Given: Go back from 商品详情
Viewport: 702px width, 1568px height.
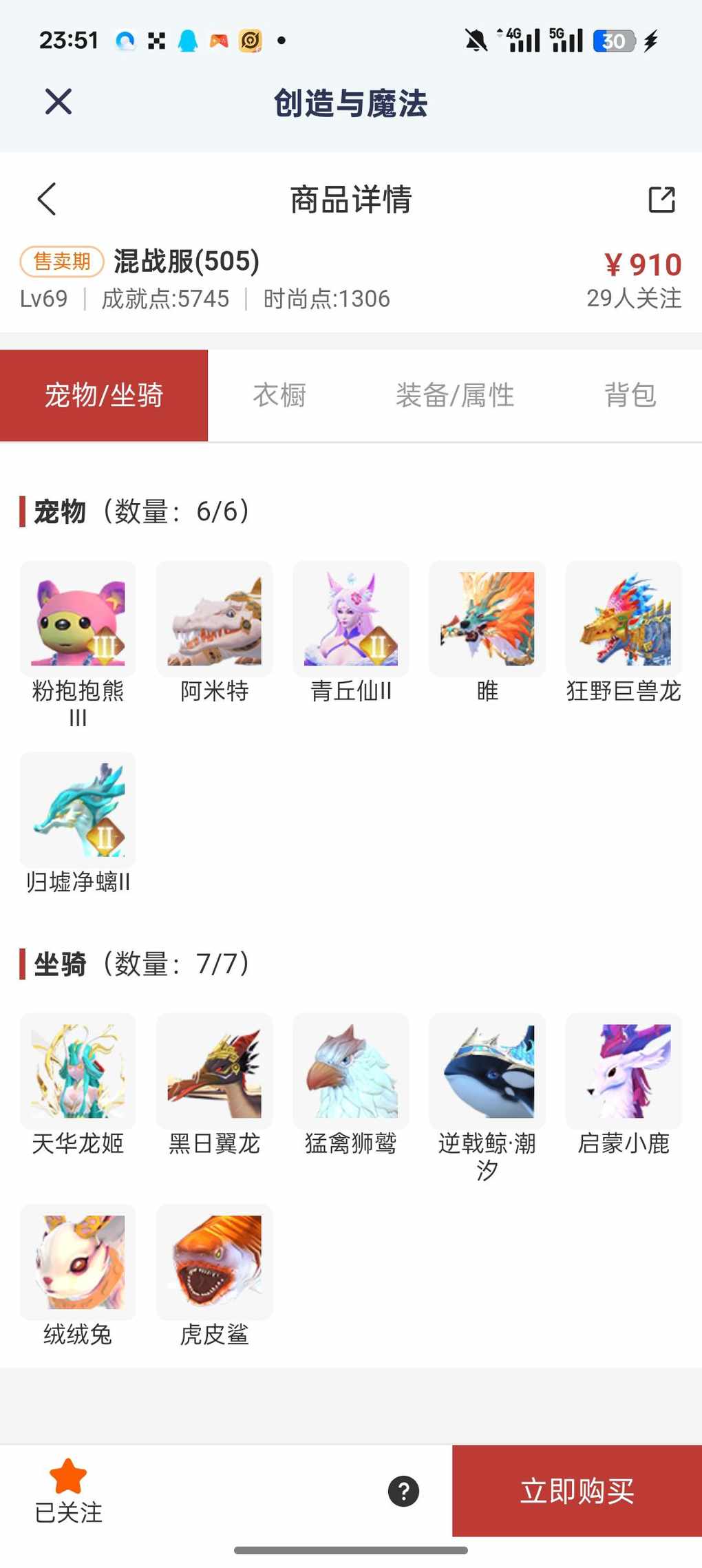Looking at the screenshot, I should click(x=47, y=200).
